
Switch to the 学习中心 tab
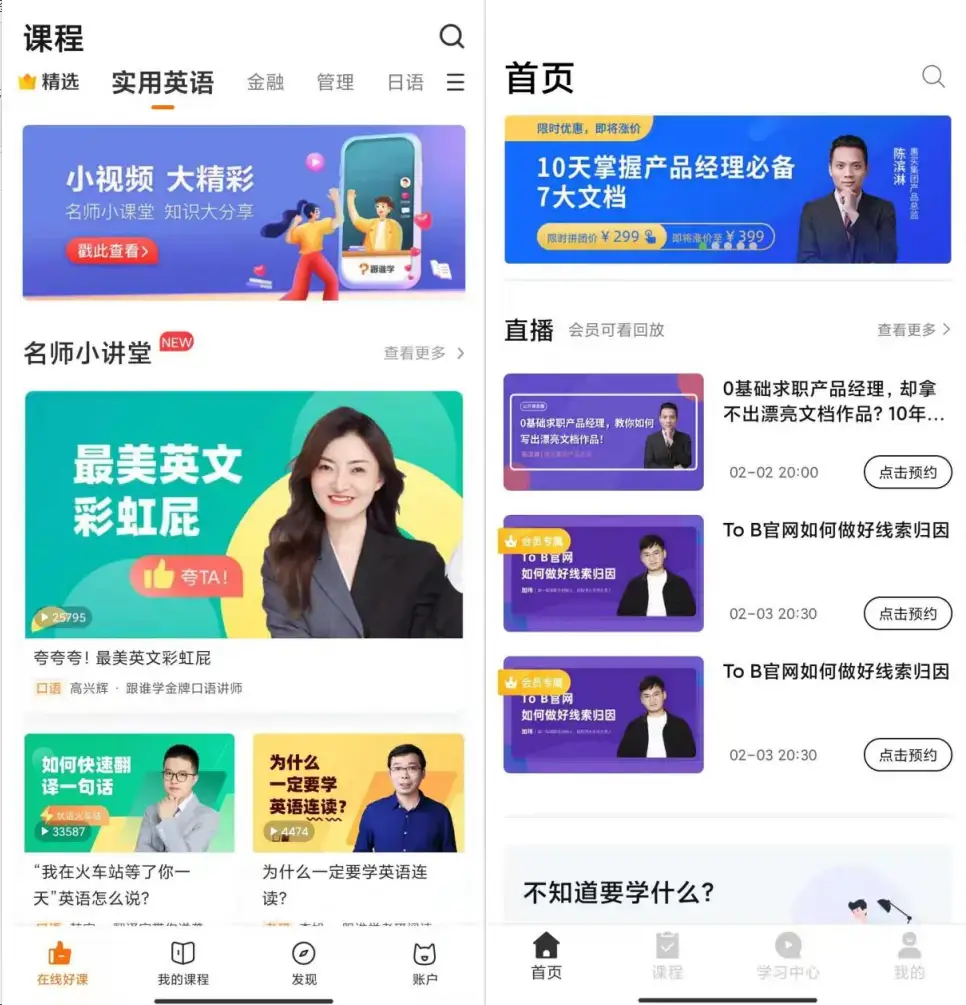tap(787, 957)
